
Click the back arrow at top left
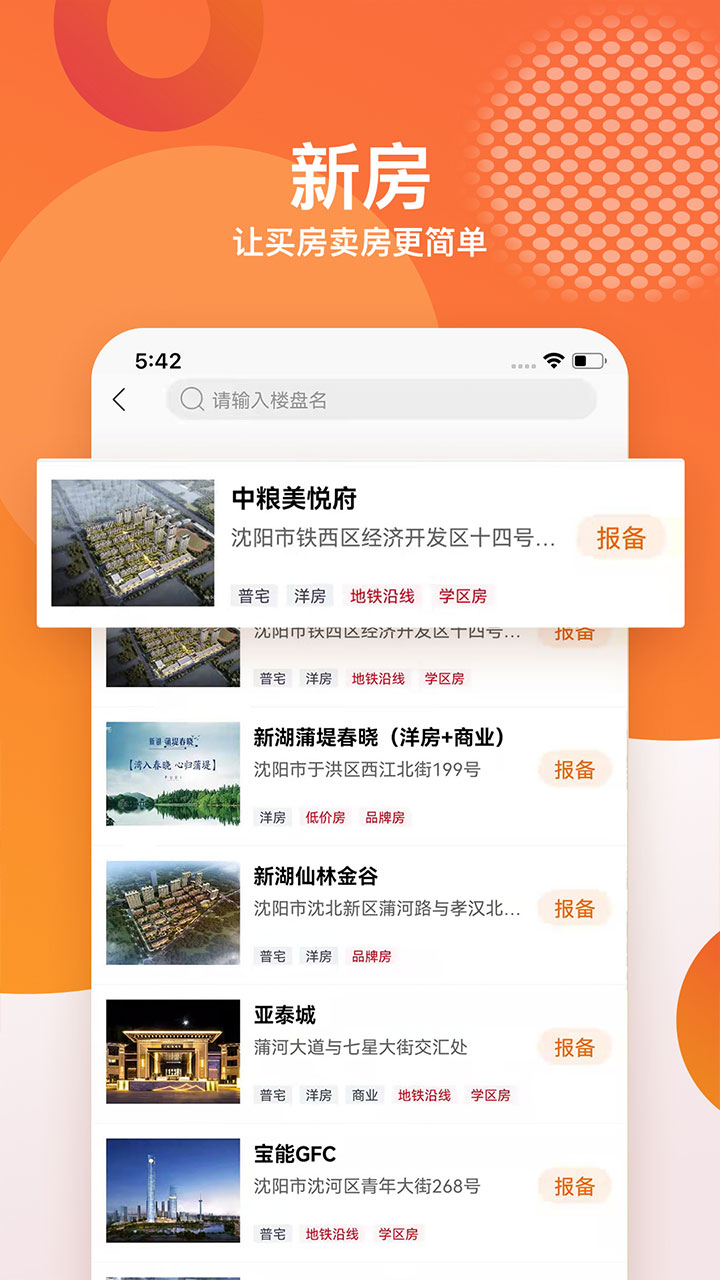tap(120, 399)
